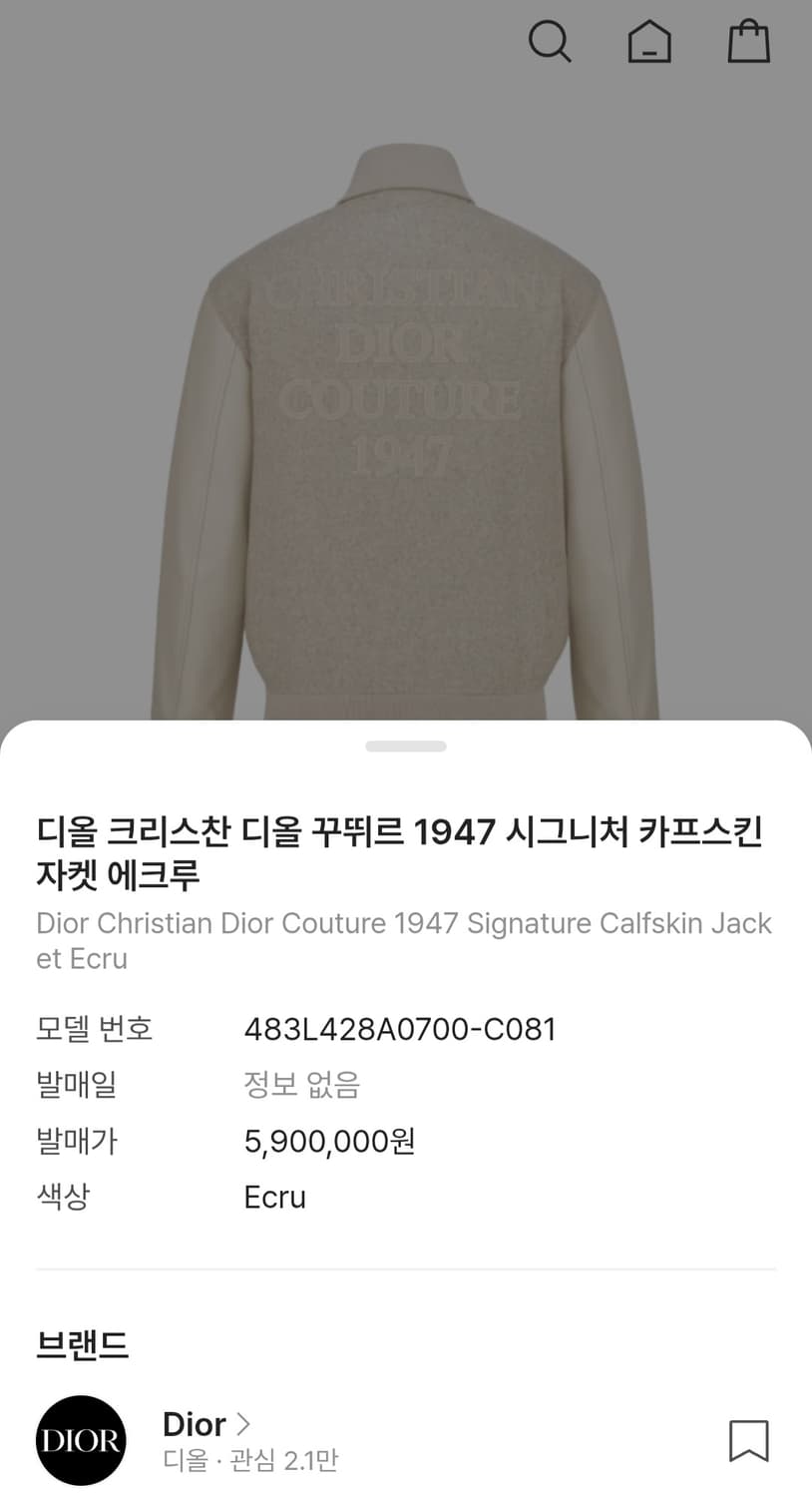812x1497 pixels.
Task: Tap the English product name
Action: (x=404, y=940)
